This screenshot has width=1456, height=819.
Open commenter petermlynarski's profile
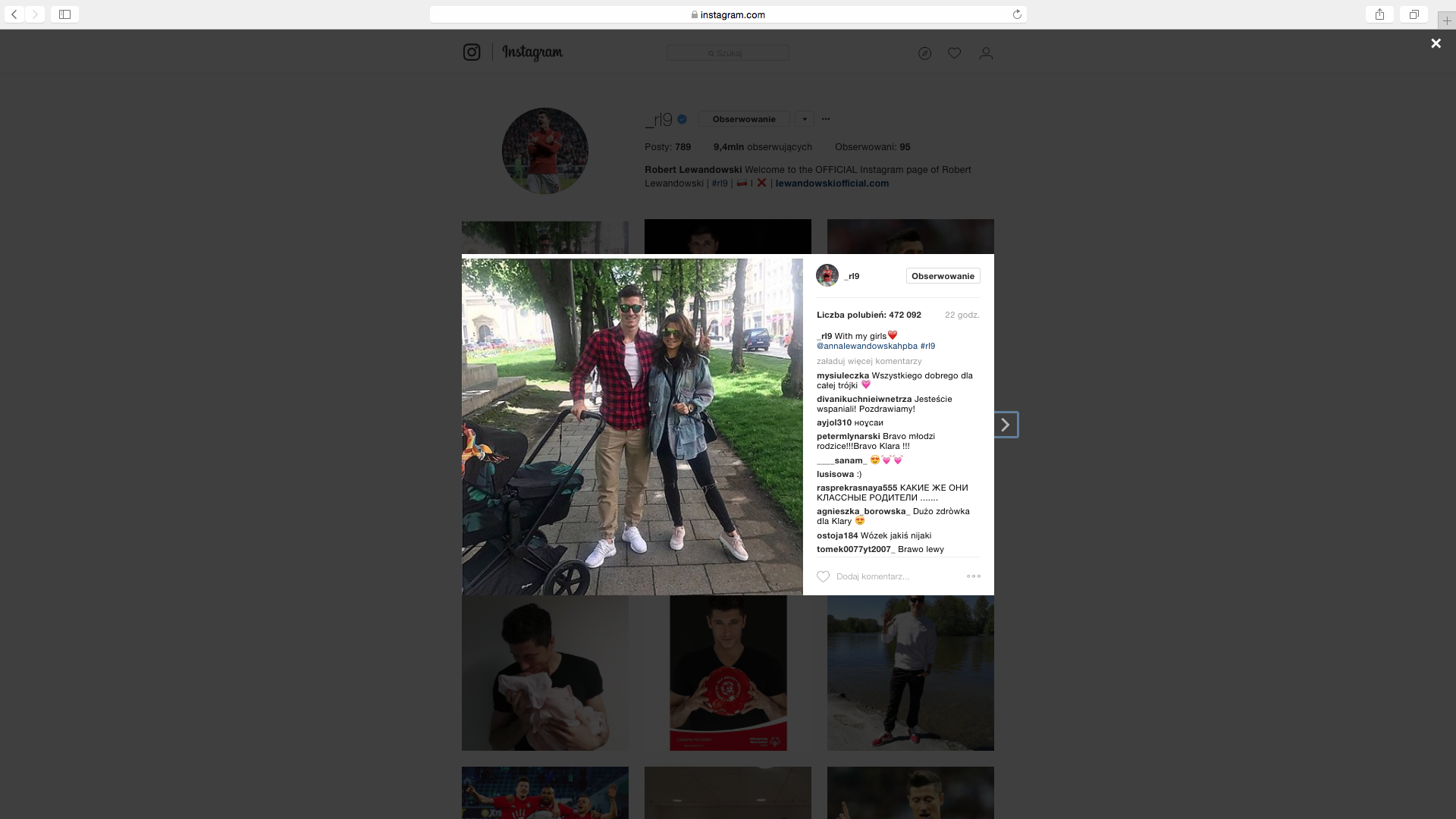[848, 436]
